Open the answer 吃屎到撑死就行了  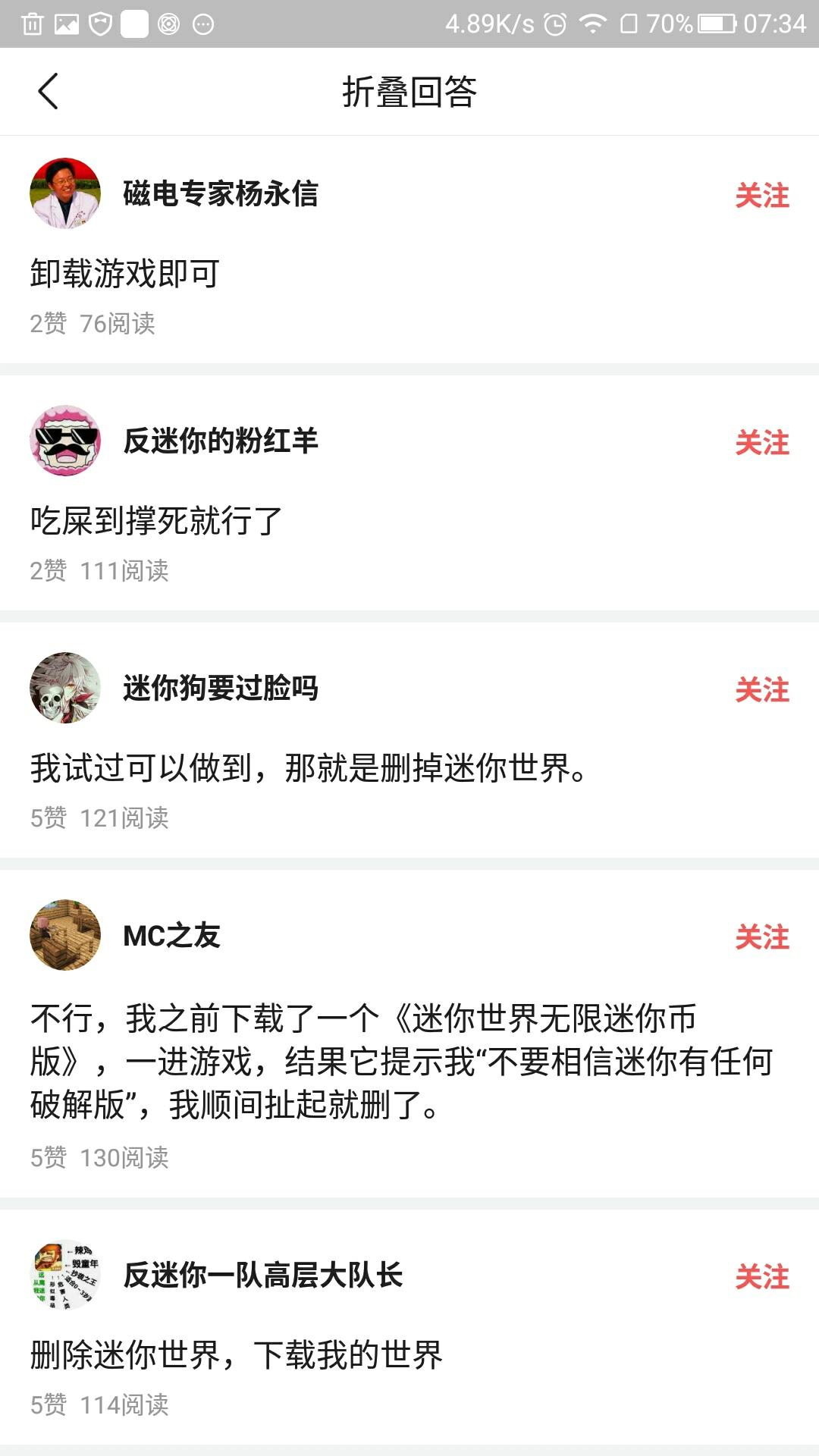pos(156,521)
